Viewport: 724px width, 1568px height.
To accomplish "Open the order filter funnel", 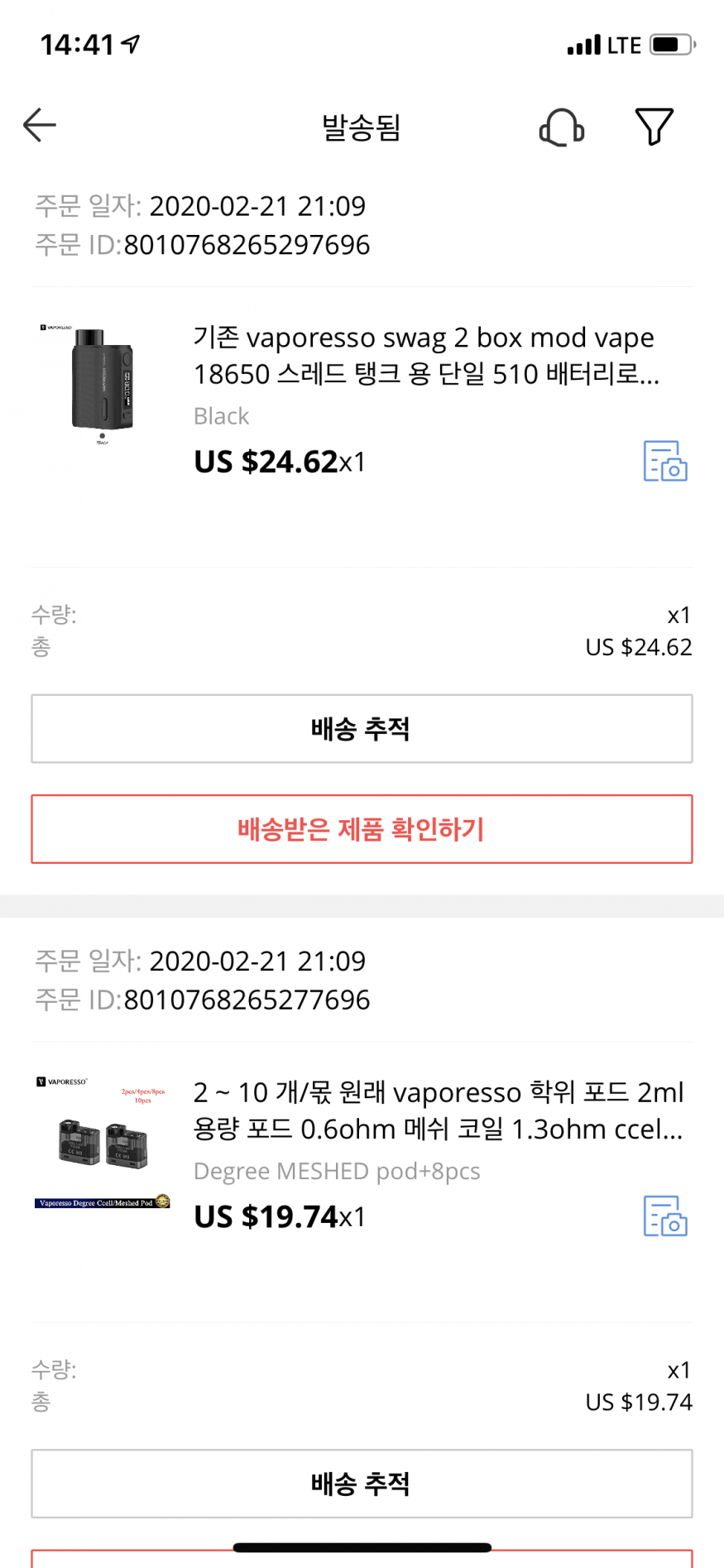I will [x=654, y=127].
